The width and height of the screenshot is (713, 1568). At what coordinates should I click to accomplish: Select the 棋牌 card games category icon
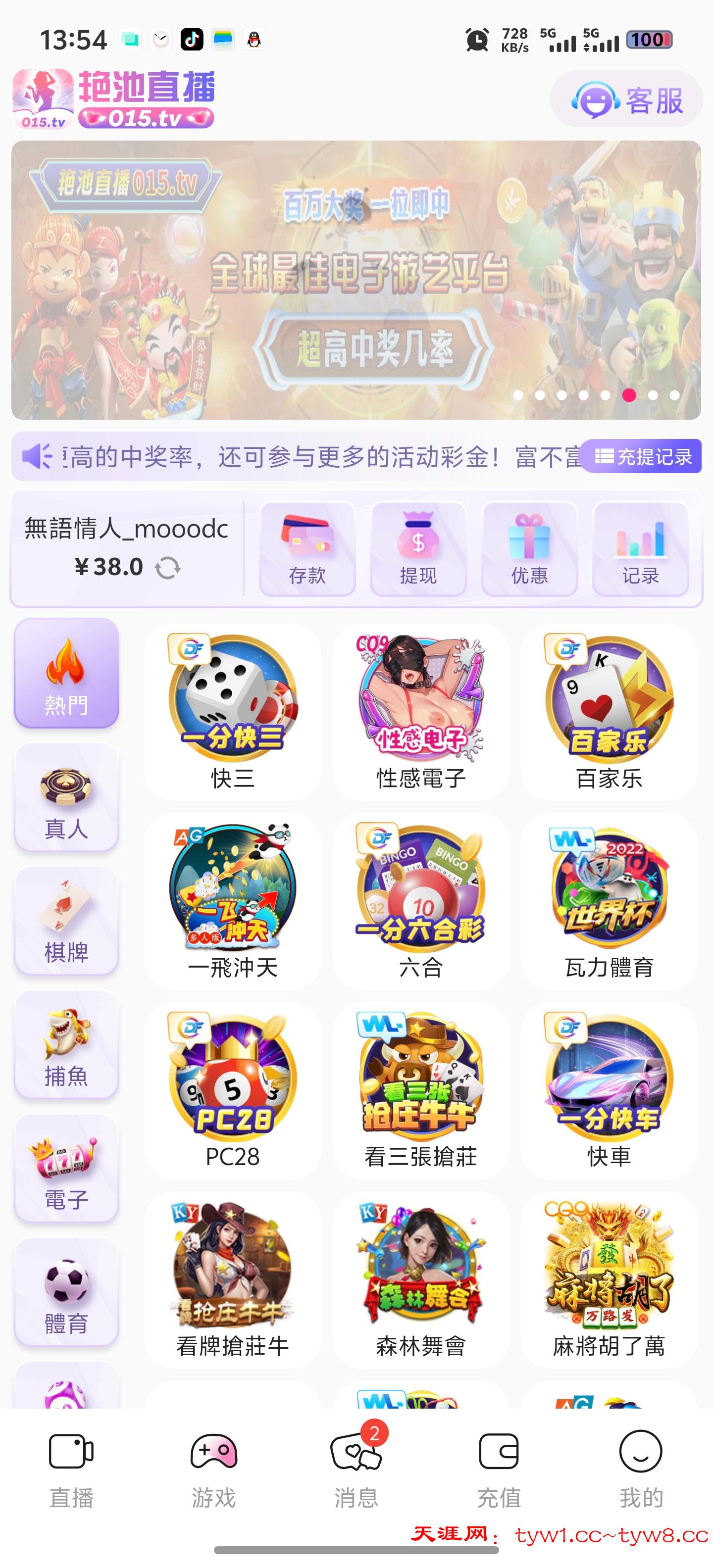(66, 917)
